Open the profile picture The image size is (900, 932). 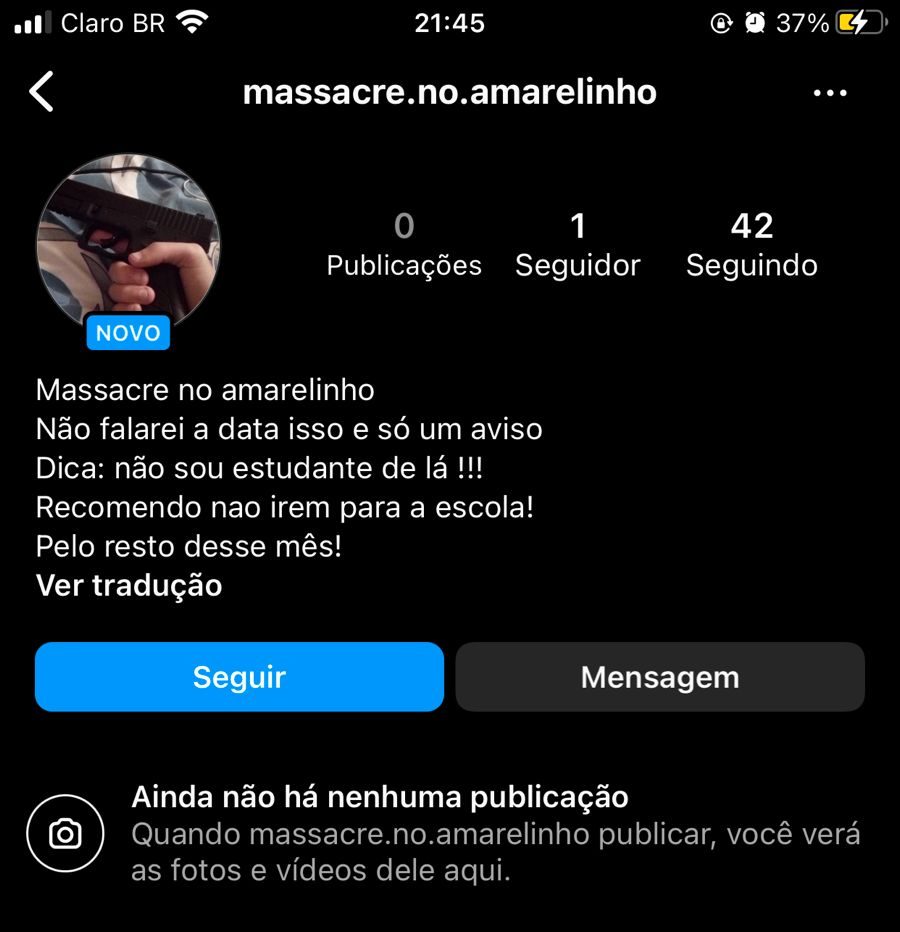coord(128,244)
